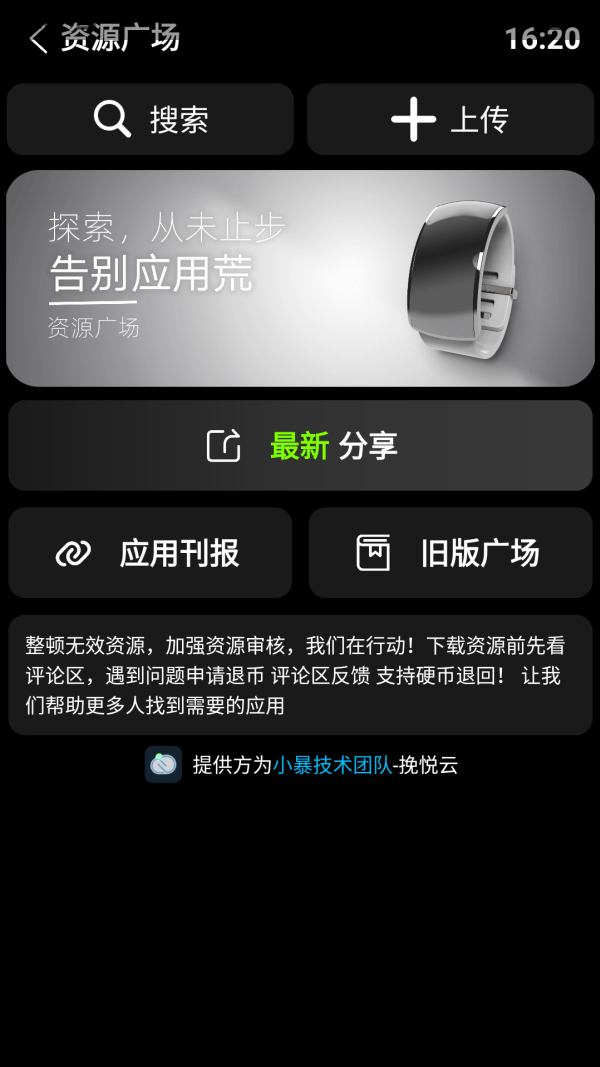Image resolution: width=600 pixels, height=1067 pixels.
Task: Tap 上传 to upload a resource
Action: (x=450, y=120)
